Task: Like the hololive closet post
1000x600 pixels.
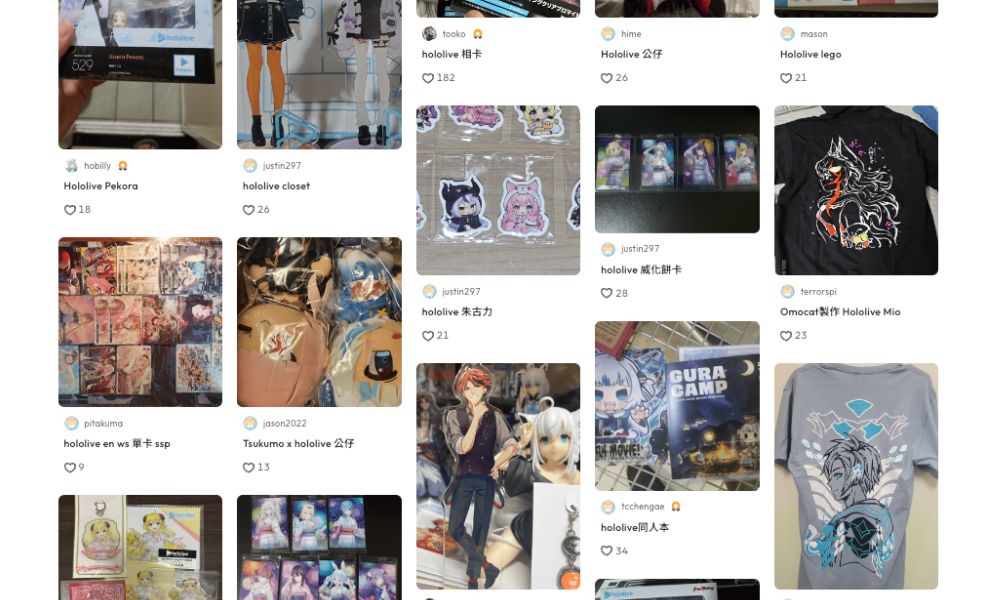Action: pyautogui.click(x=249, y=210)
